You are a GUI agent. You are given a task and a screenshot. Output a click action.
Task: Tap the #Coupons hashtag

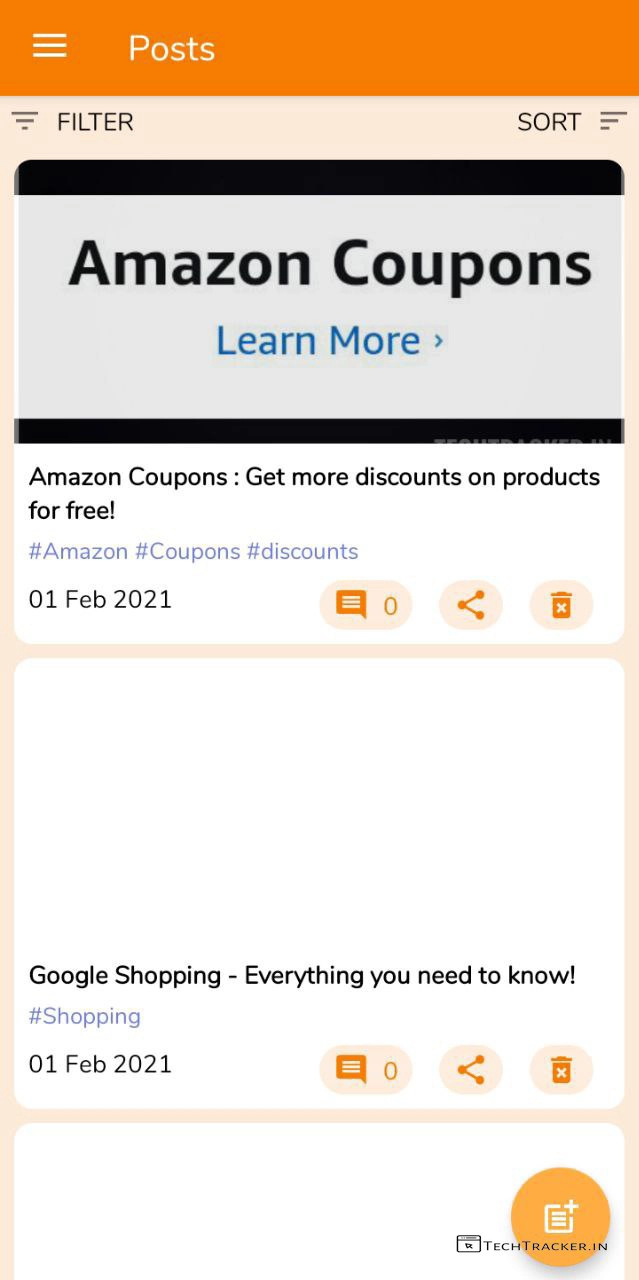188,552
